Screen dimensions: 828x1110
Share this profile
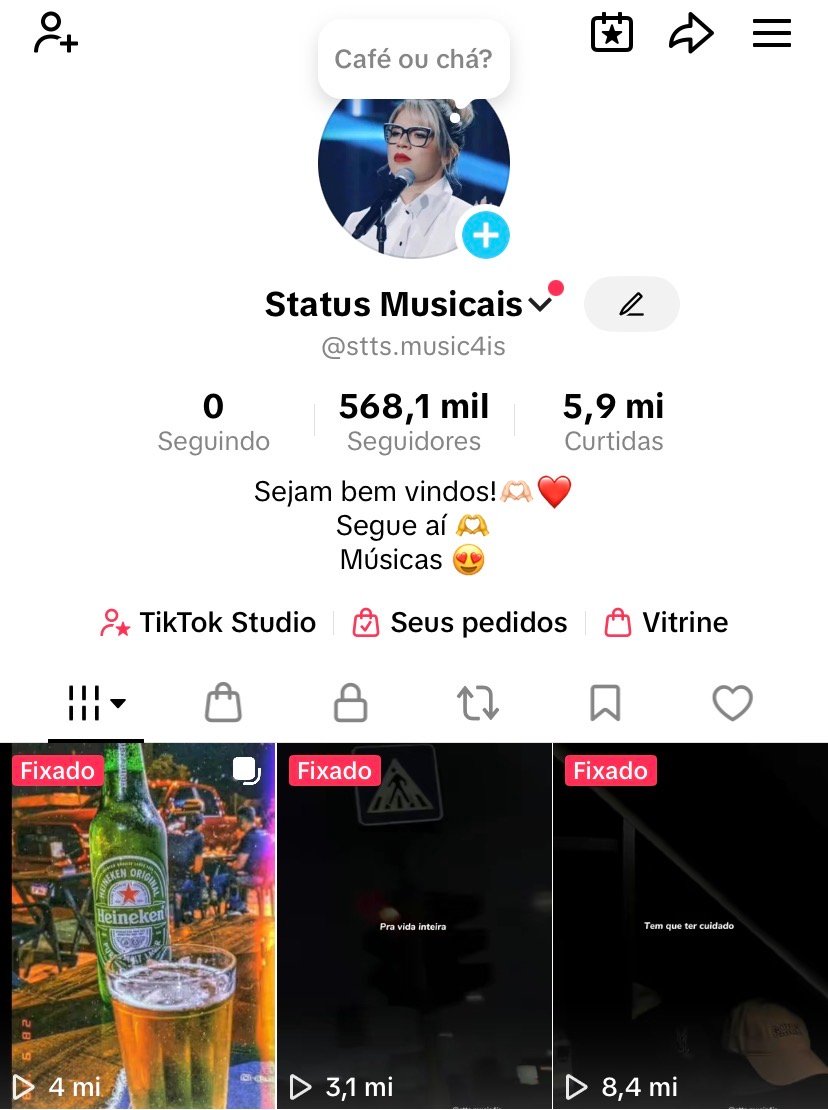pos(691,34)
